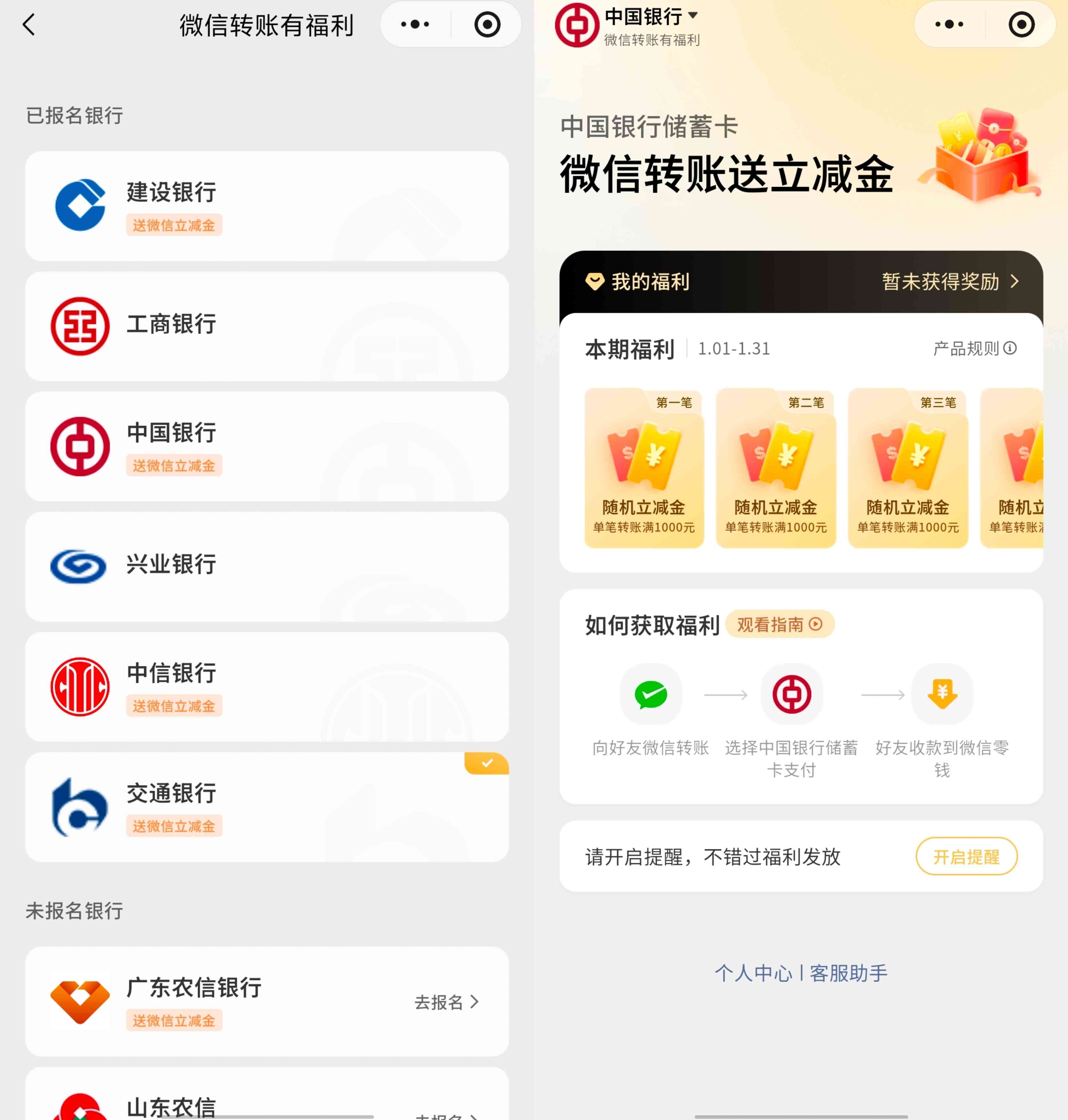Play the 观看指南 video via play icon
Viewport: 1068px width, 1120px height.
(816, 624)
